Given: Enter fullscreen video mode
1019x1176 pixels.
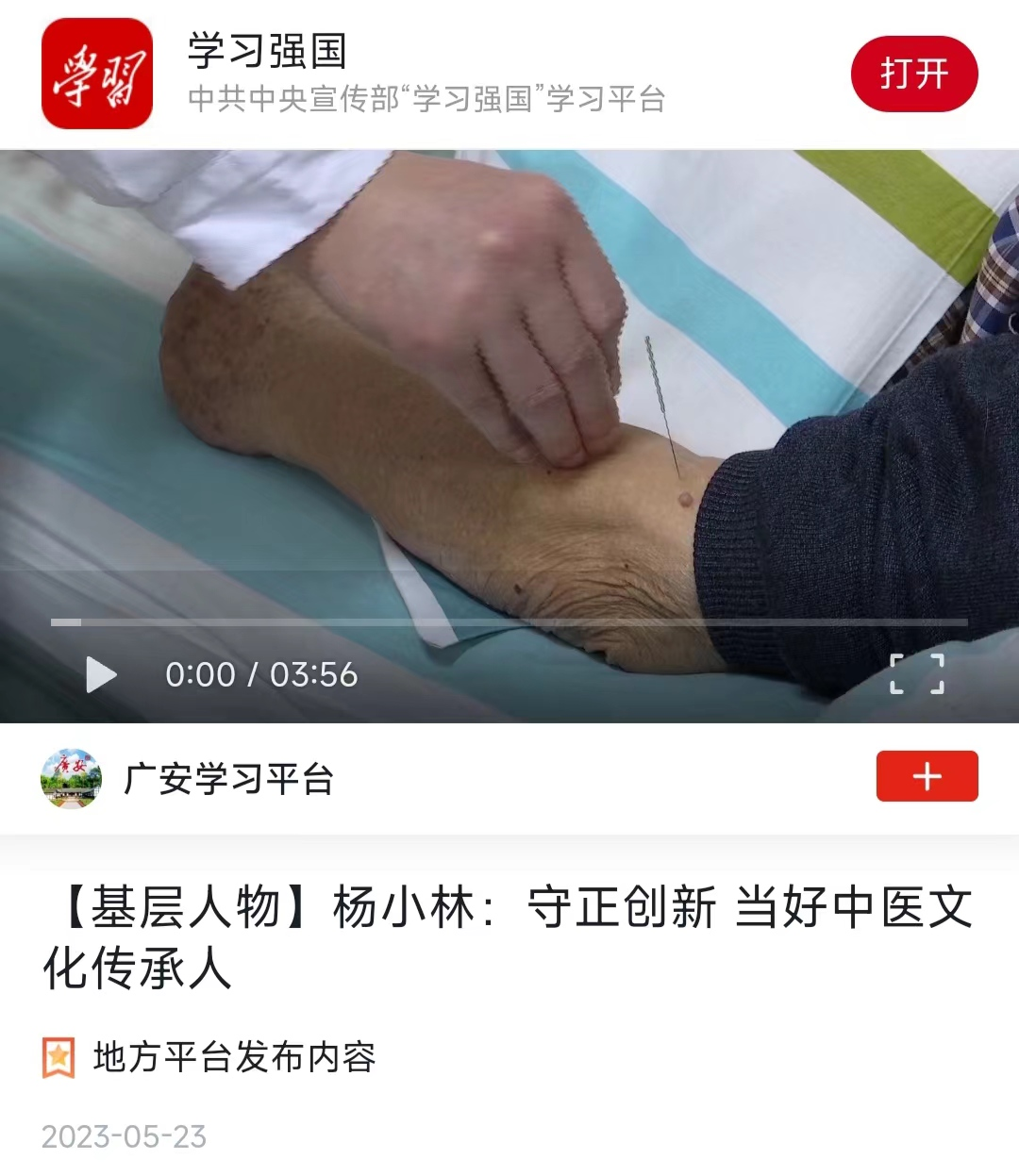Looking at the screenshot, I should coord(917,674).
